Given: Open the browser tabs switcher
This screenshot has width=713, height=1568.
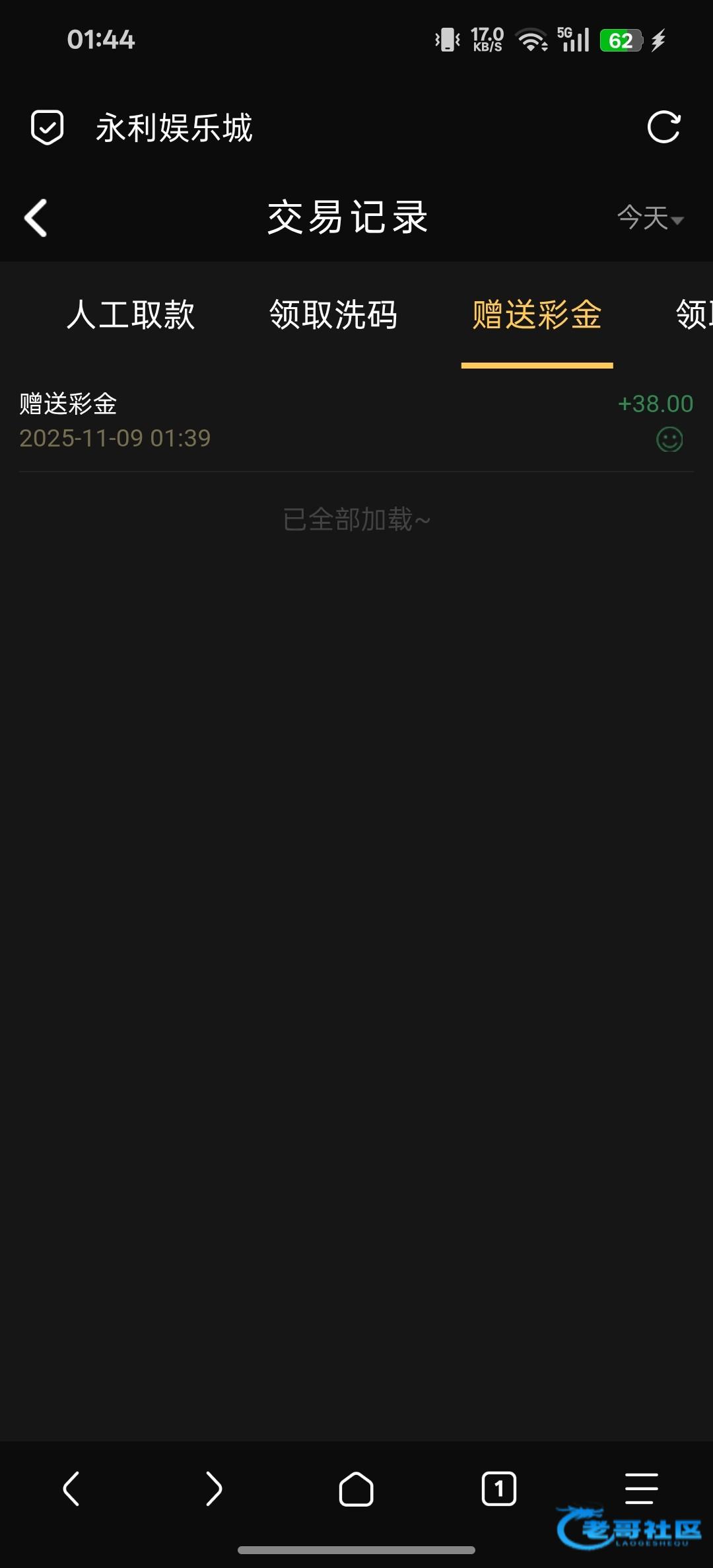Looking at the screenshot, I should click(499, 1489).
